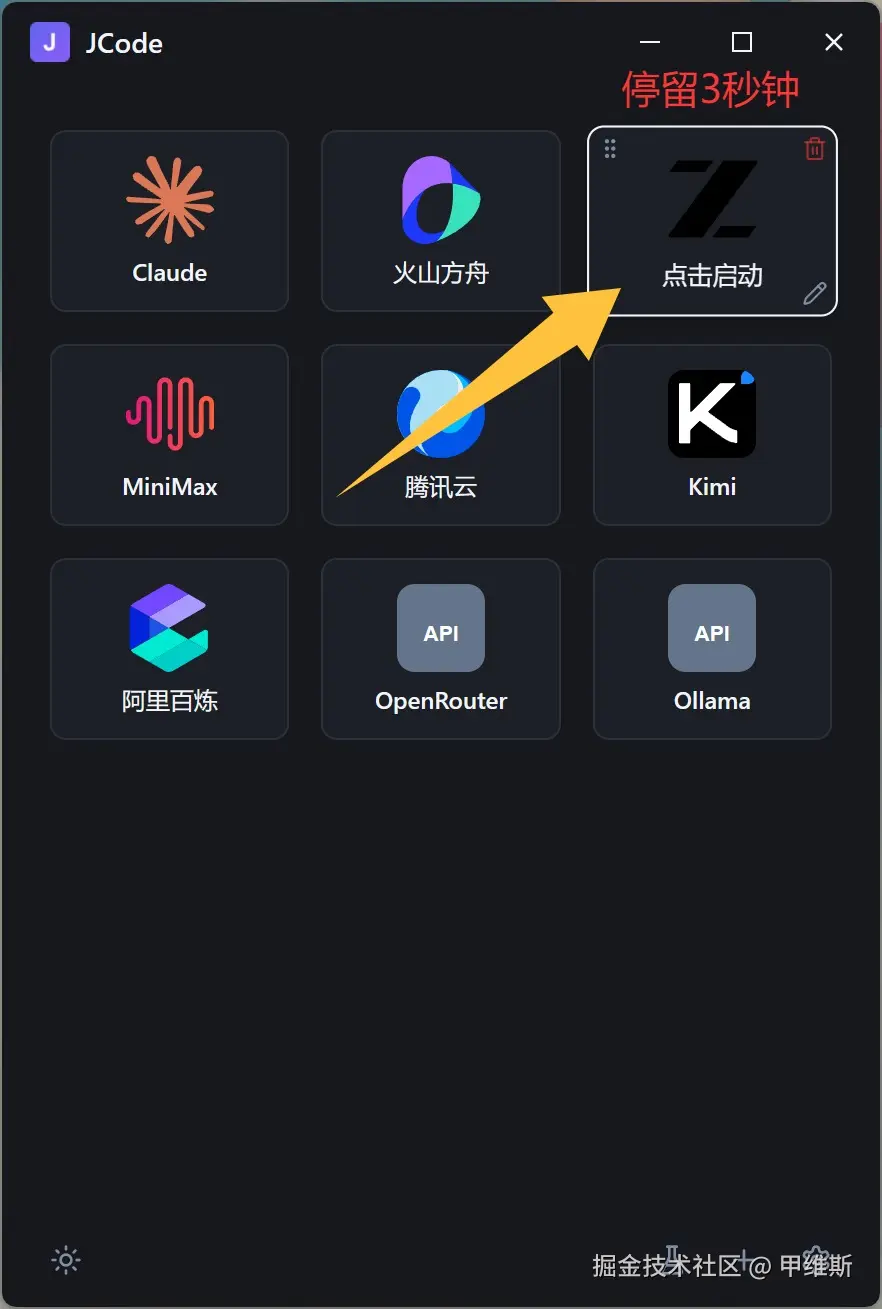Edit the highlighted card with pencil icon
The width and height of the screenshot is (882, 1309).
(815, 292)
